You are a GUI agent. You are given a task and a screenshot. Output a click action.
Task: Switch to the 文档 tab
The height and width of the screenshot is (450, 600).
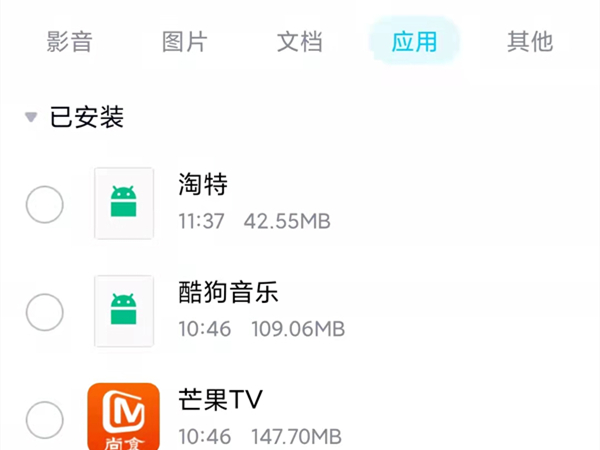click(300, 41)
